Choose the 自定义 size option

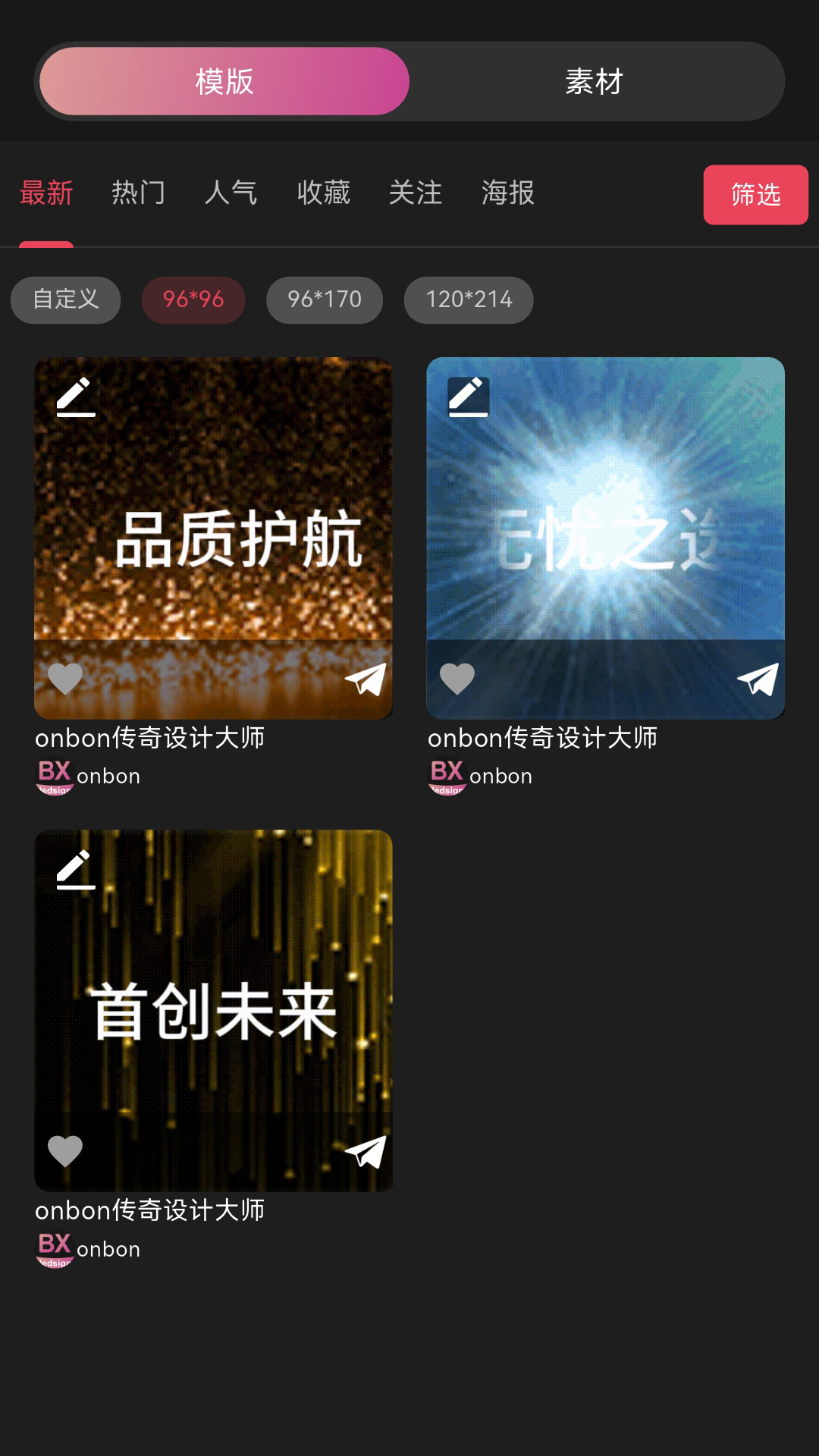pyautogui.click(x=65, y=300)
